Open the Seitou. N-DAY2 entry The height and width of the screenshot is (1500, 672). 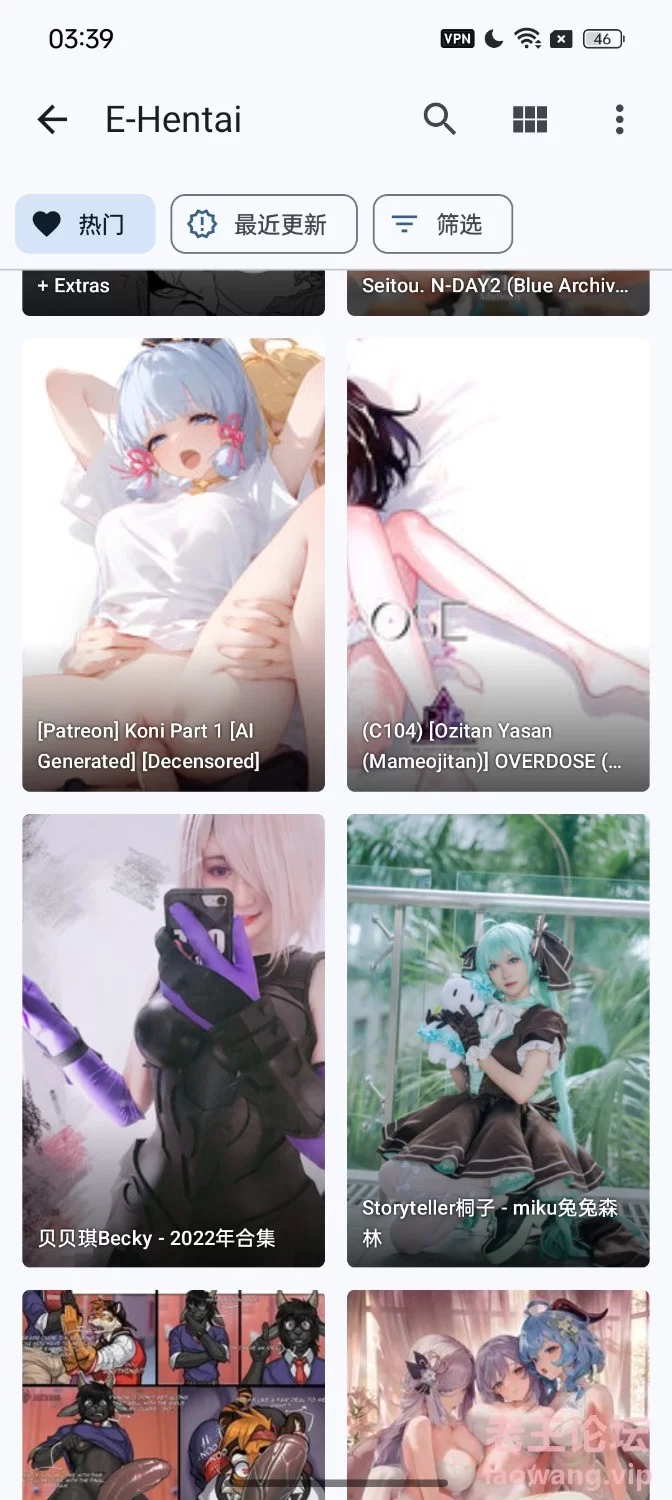pyautogui.click(x=498, y=292)
